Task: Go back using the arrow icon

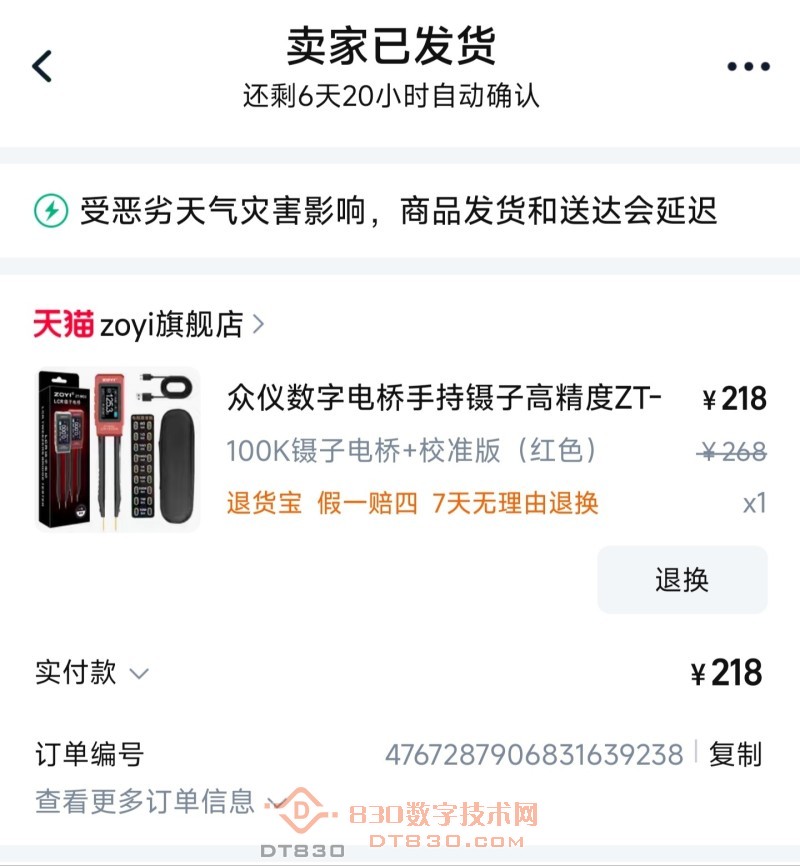Action: click(x=42, y=67)
